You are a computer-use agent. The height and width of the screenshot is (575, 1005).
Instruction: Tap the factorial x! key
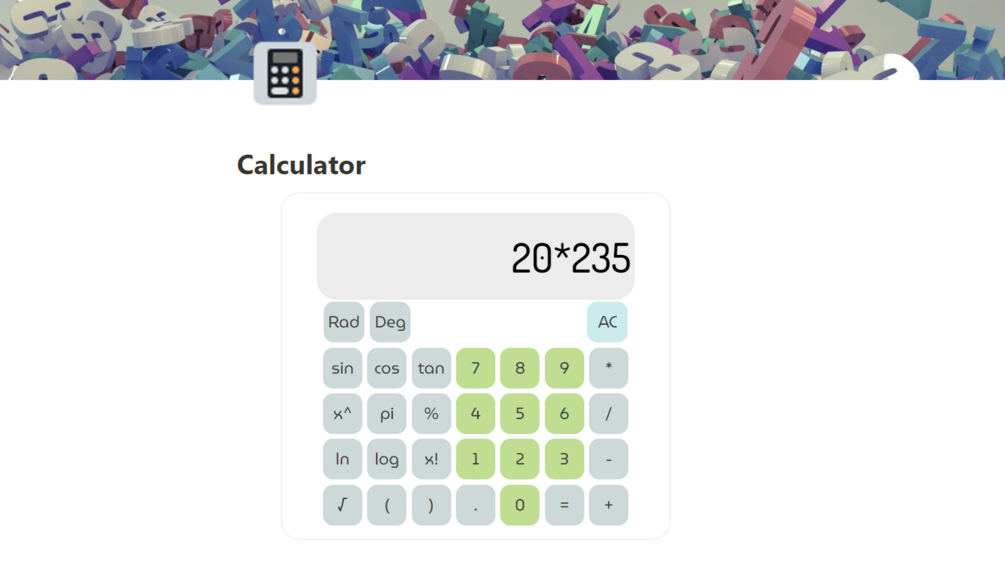click(431, 459)
